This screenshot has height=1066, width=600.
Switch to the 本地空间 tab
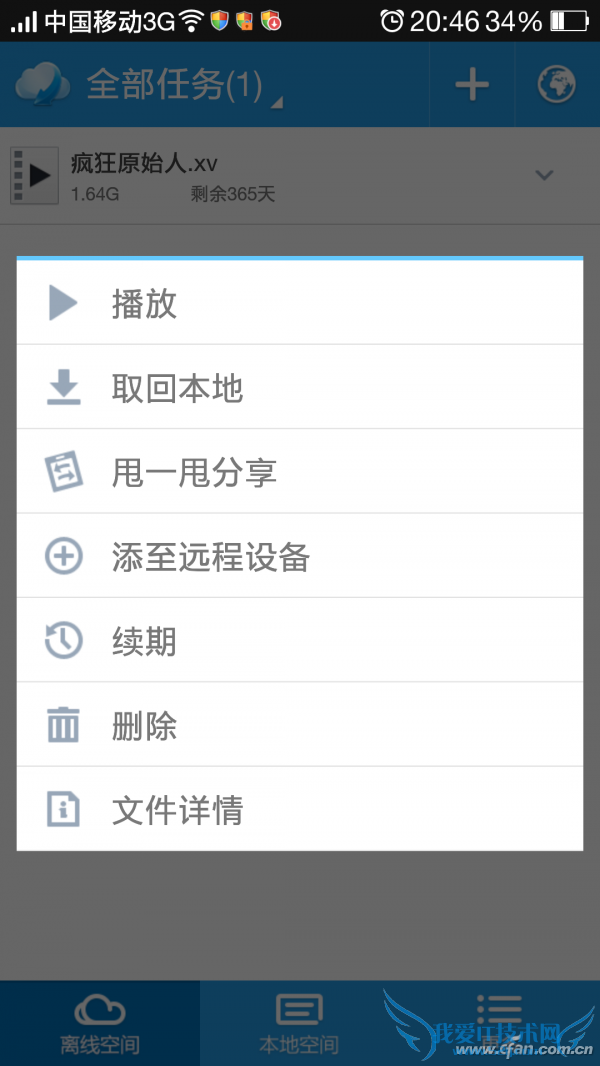(299, 1024)
